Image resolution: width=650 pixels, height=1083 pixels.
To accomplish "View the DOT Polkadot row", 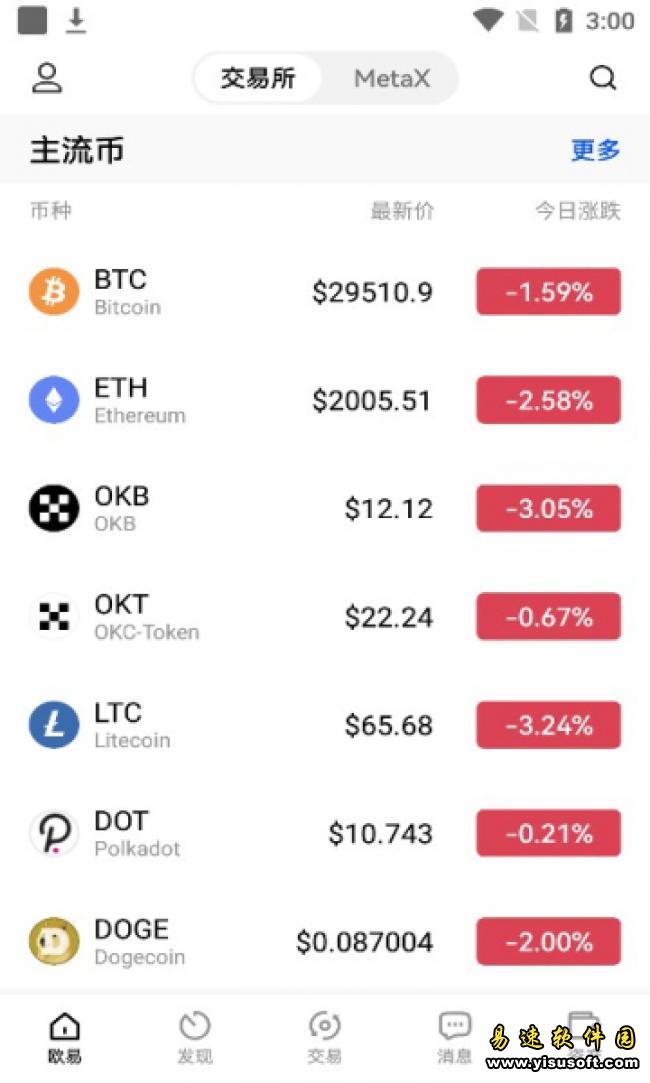I will (325, 833).
